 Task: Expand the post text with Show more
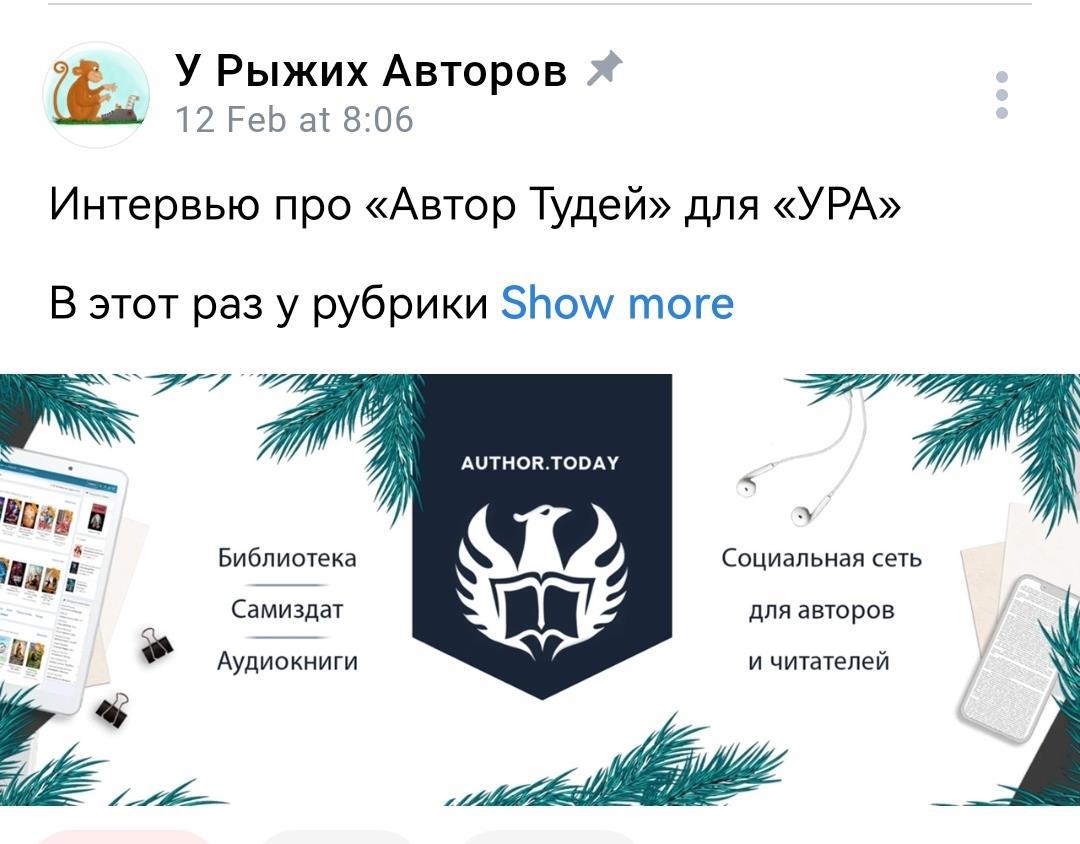(617, 304)
